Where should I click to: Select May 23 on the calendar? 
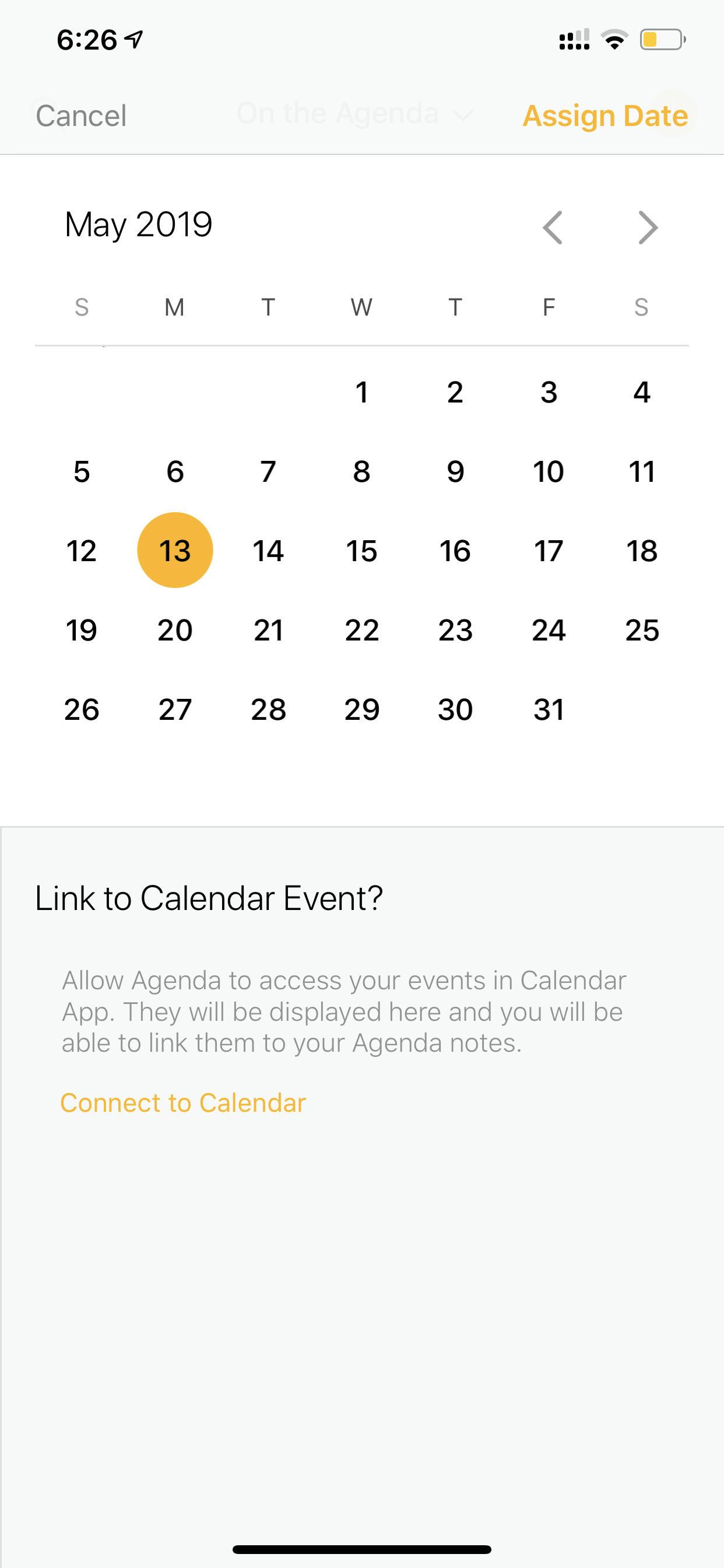pyautogui.click(x=455, y=630)
